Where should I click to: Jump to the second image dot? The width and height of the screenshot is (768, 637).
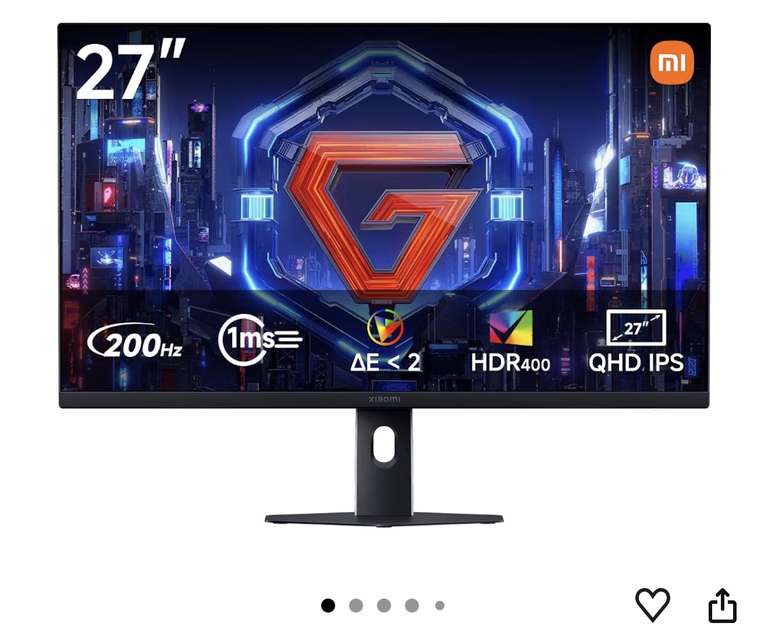[x=356, y=606]
